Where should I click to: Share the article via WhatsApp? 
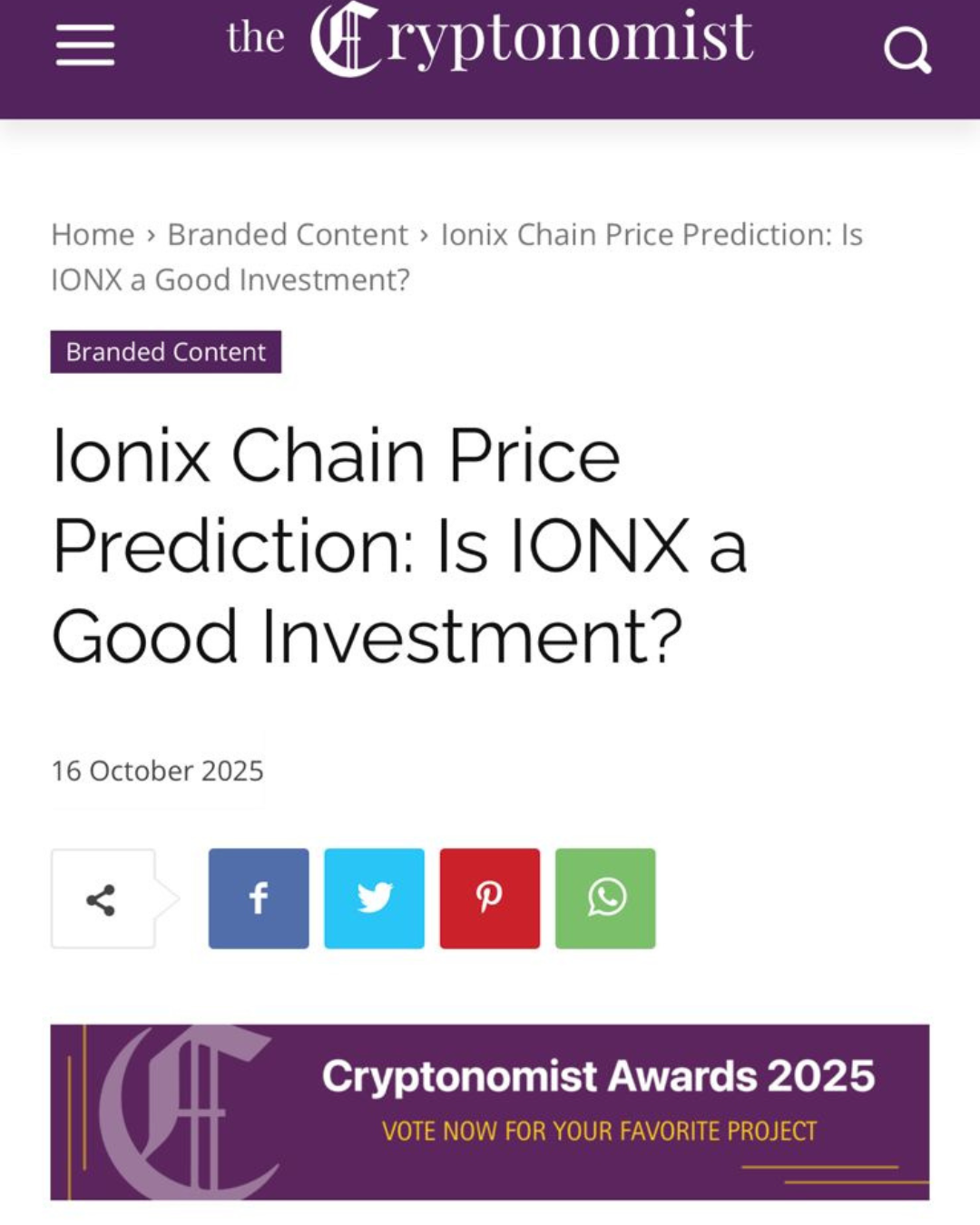pyautogui.click(x=605, y=899)
